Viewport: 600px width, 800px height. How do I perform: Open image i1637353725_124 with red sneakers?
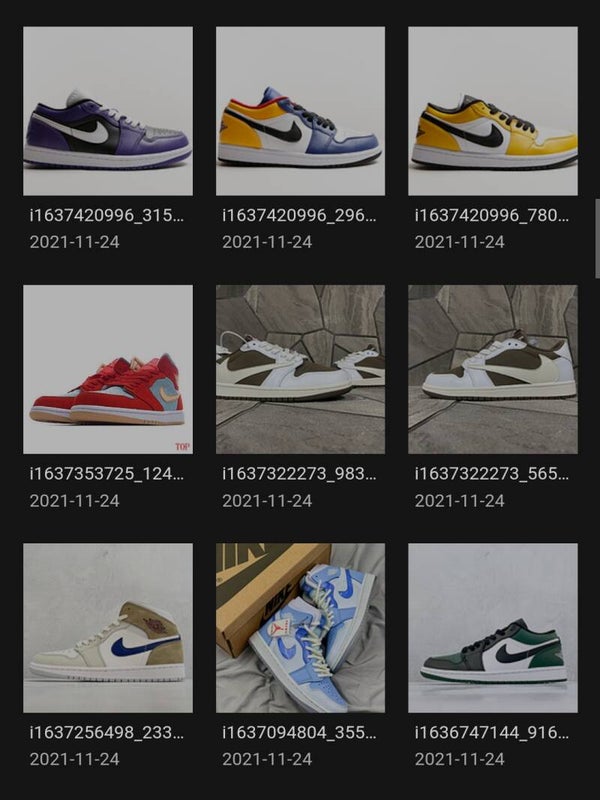pyautogui.click(x=108, y=369)
